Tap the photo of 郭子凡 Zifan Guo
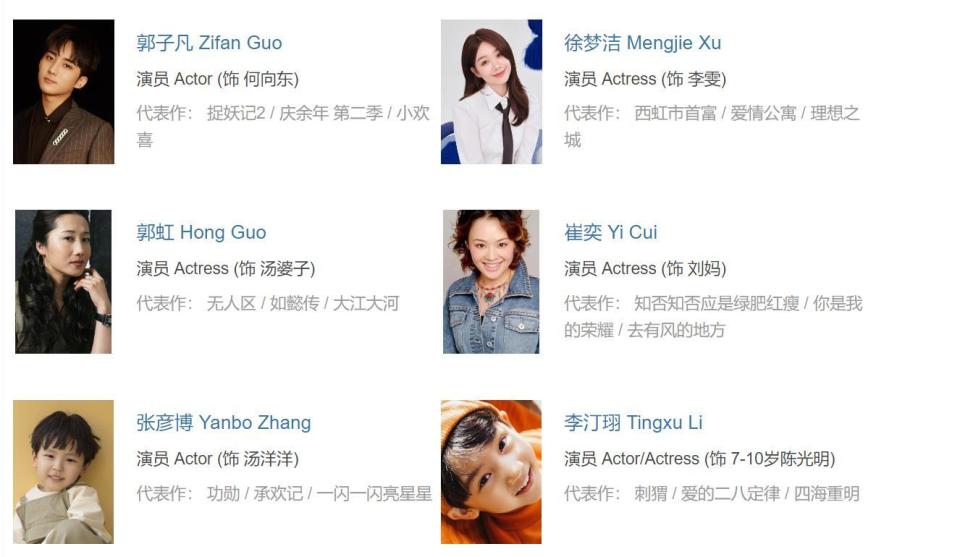Image resolution: width=960 pixels, height=557 pixels. coord(63,92)
